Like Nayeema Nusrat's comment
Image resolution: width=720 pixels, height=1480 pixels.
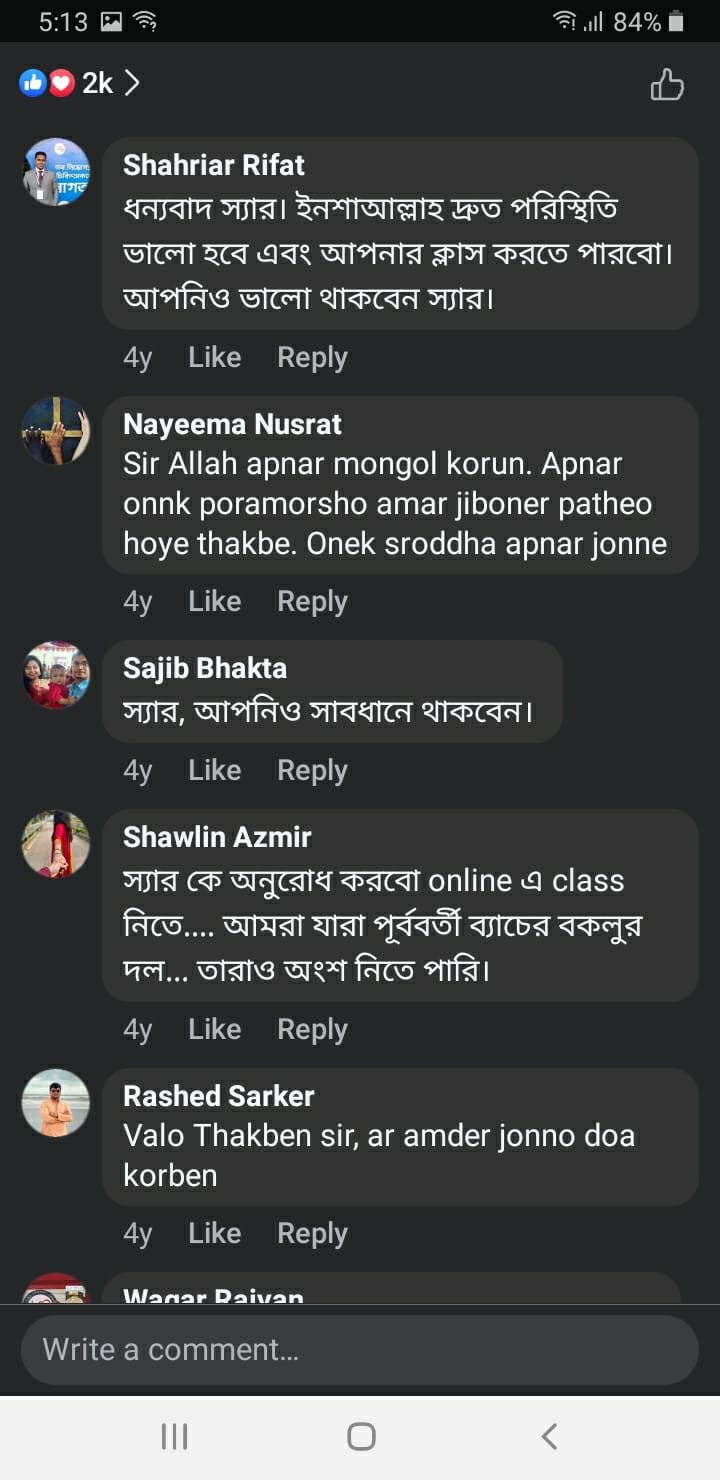[214, 601]
